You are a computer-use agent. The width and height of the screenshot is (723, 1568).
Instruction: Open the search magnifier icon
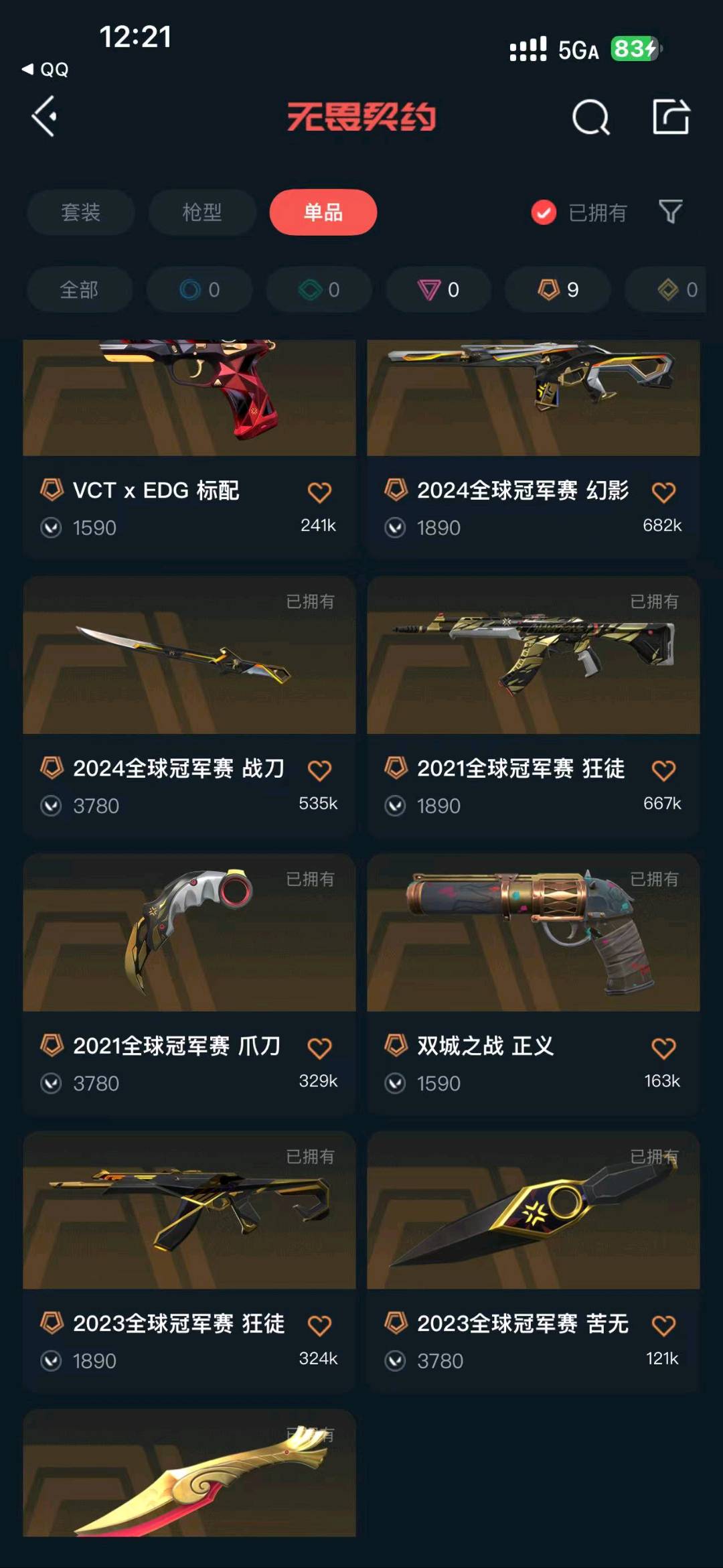coord(590,118)
